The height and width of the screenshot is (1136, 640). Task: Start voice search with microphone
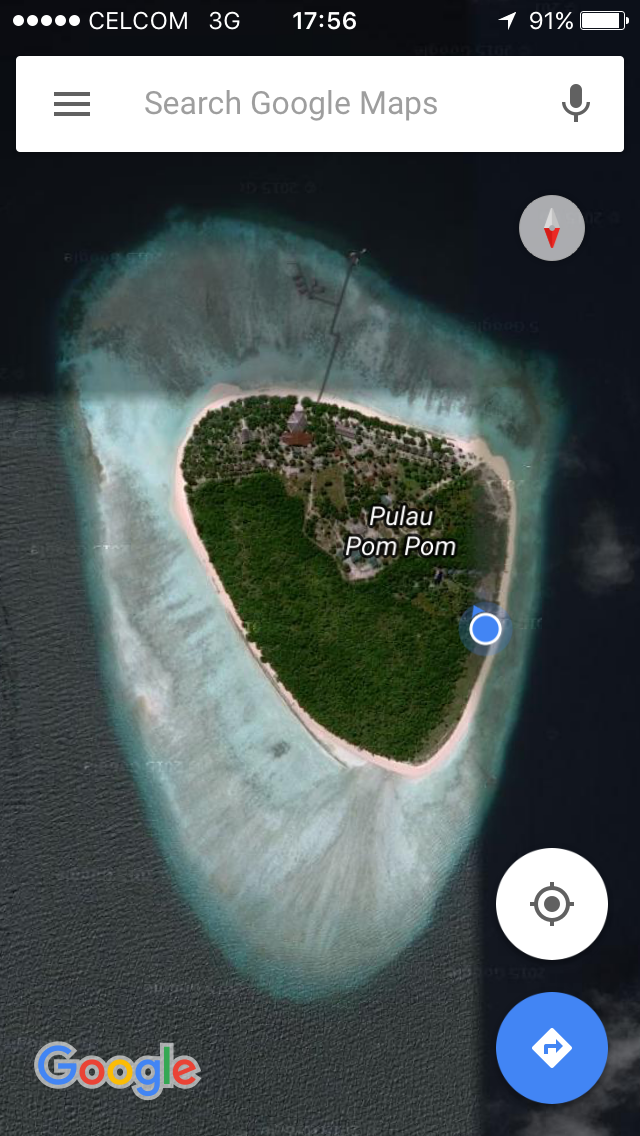(575, 104)
